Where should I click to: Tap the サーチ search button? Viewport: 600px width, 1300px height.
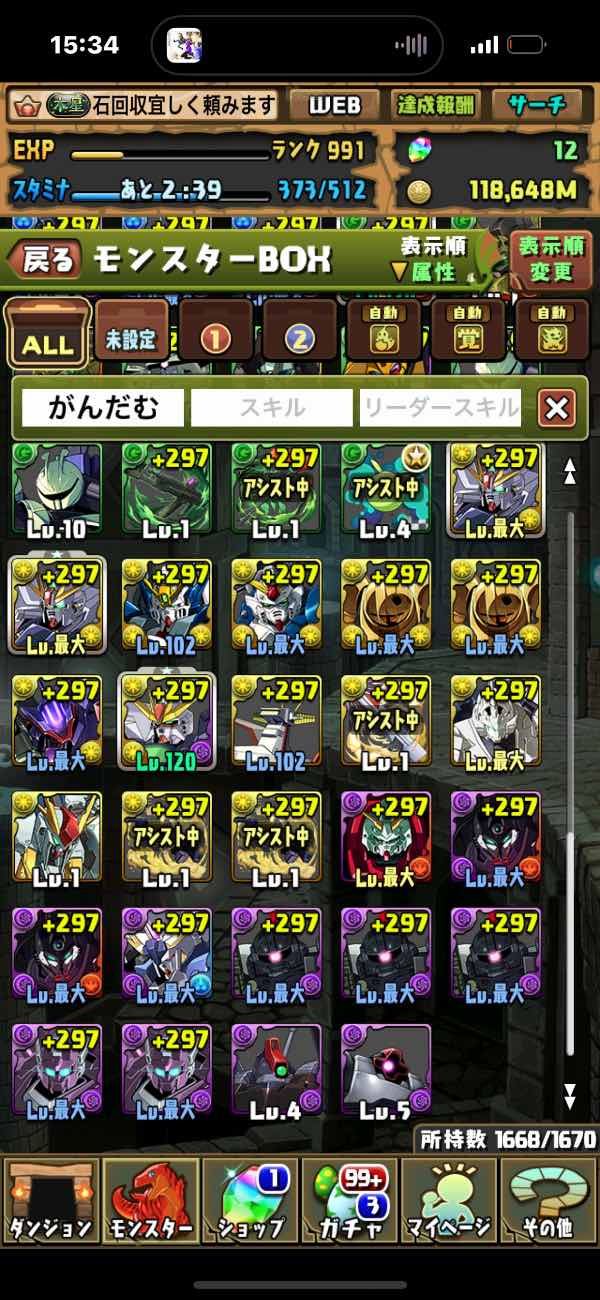click(535, 105)
